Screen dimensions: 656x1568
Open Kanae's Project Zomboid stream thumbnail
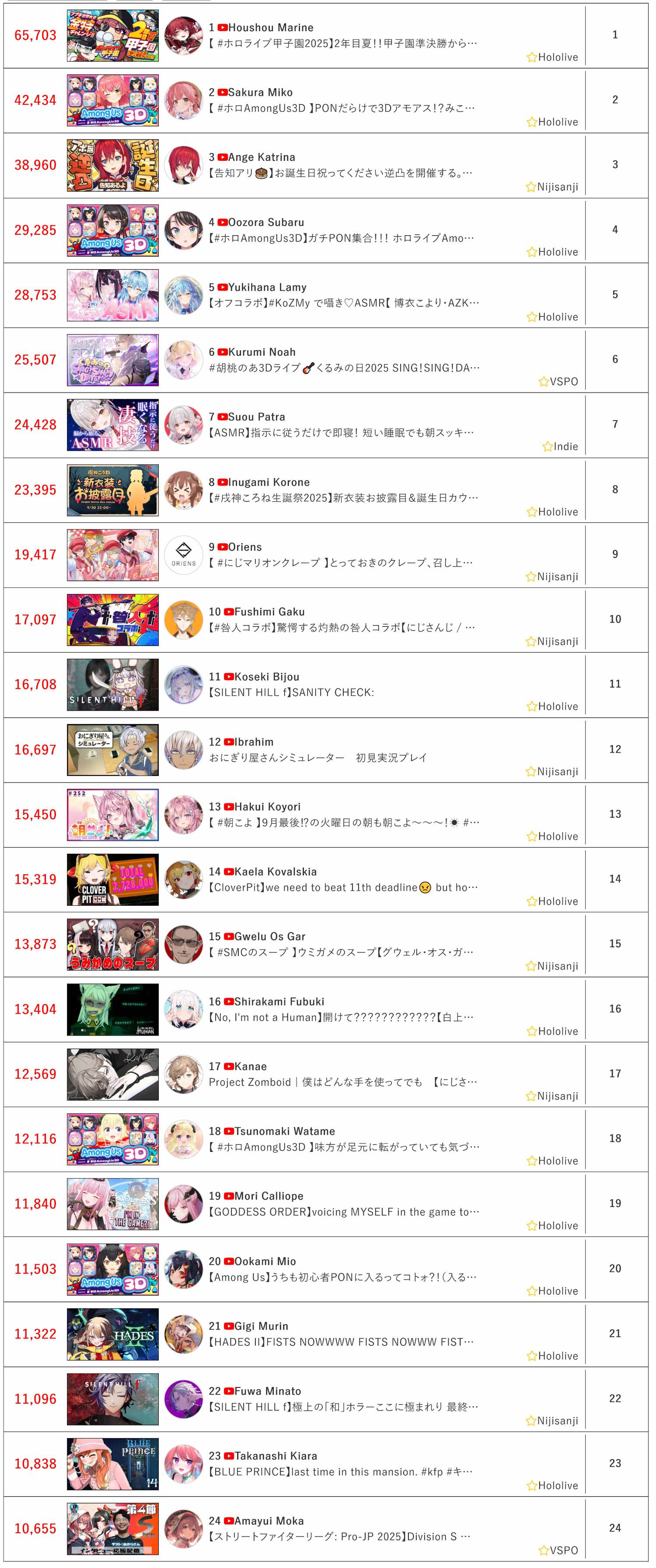[113, 1074]
